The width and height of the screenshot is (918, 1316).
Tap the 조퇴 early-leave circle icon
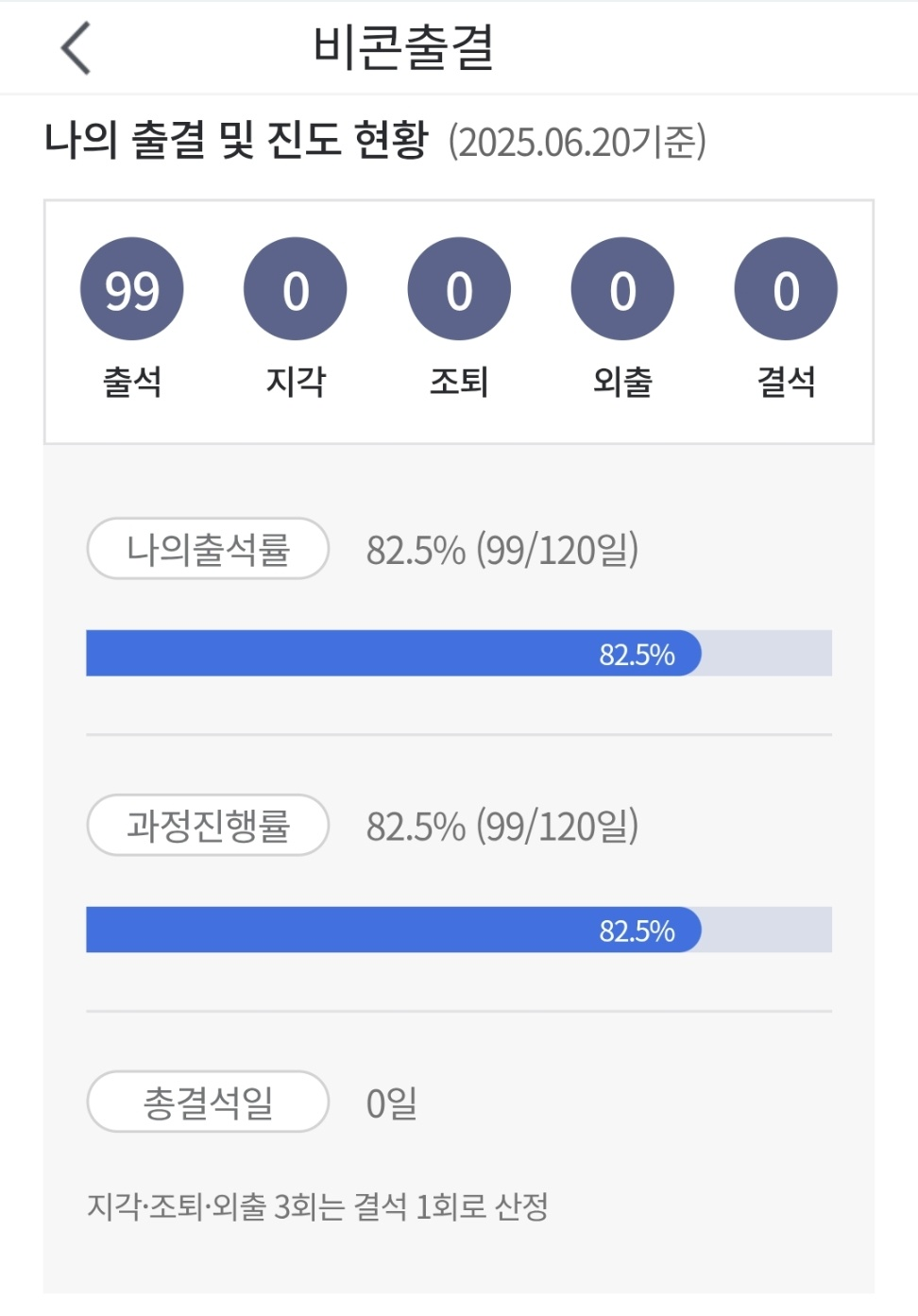(459, 288)
